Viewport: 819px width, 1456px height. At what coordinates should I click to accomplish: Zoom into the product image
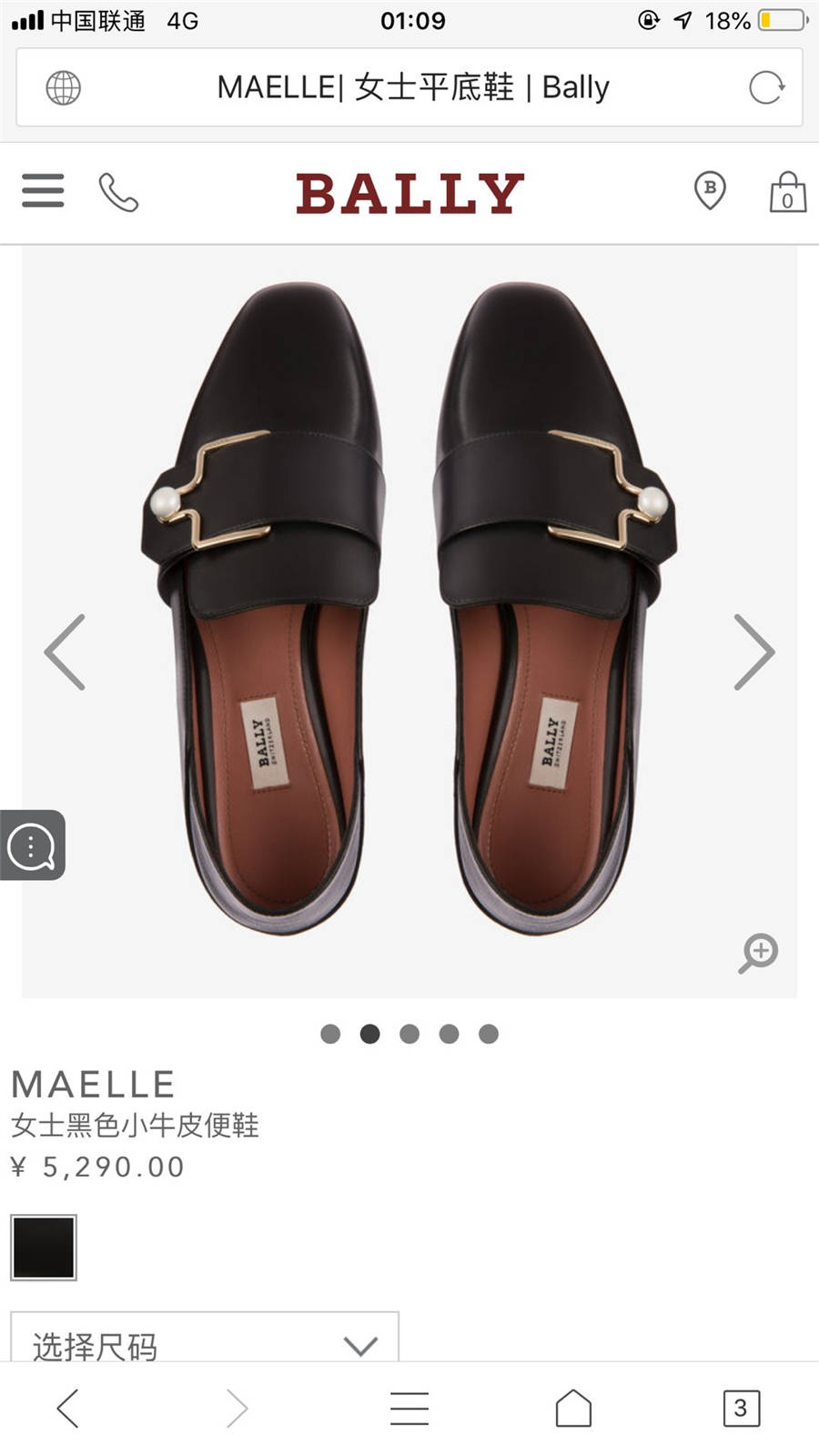tap(758, 953)
